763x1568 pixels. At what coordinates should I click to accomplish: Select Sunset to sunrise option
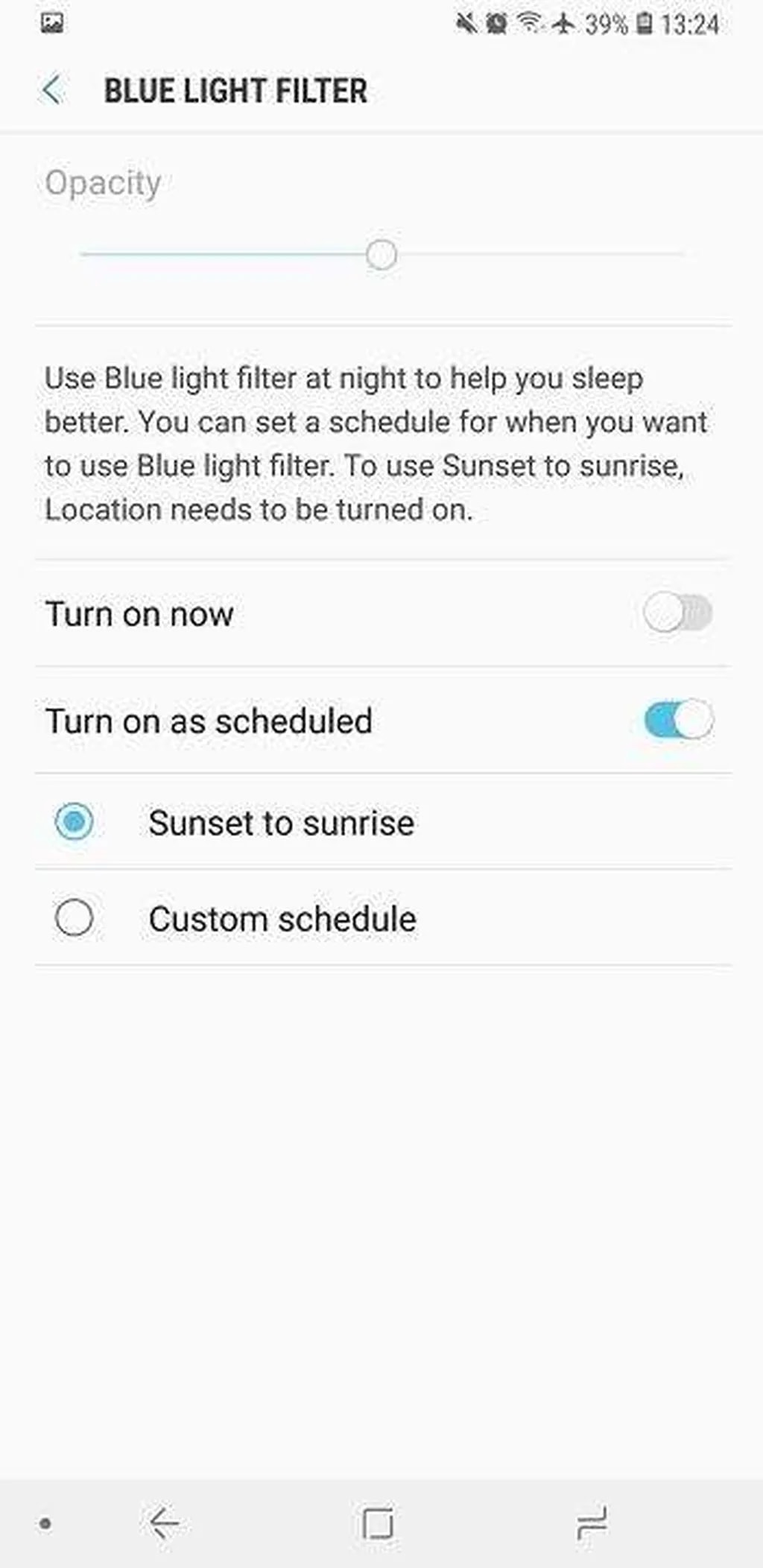click(75, 822)
